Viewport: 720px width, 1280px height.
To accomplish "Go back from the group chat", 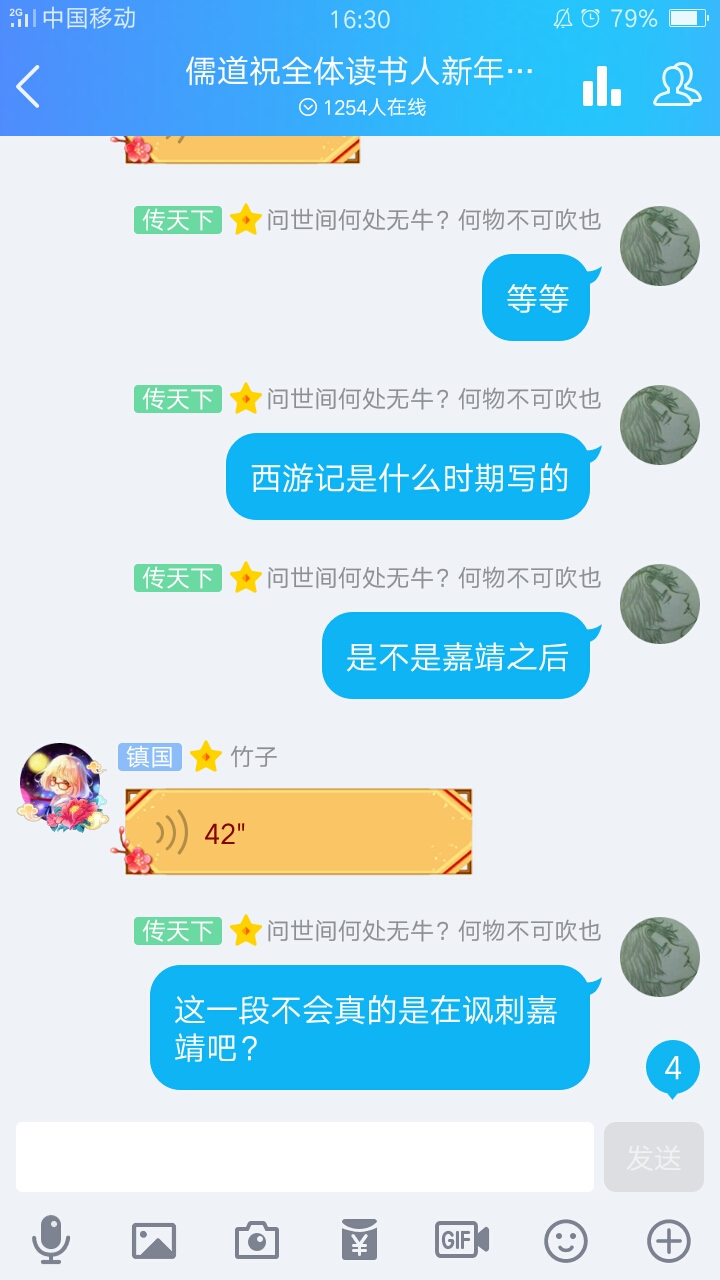I will pyautogui.click(x=28, y=87).
